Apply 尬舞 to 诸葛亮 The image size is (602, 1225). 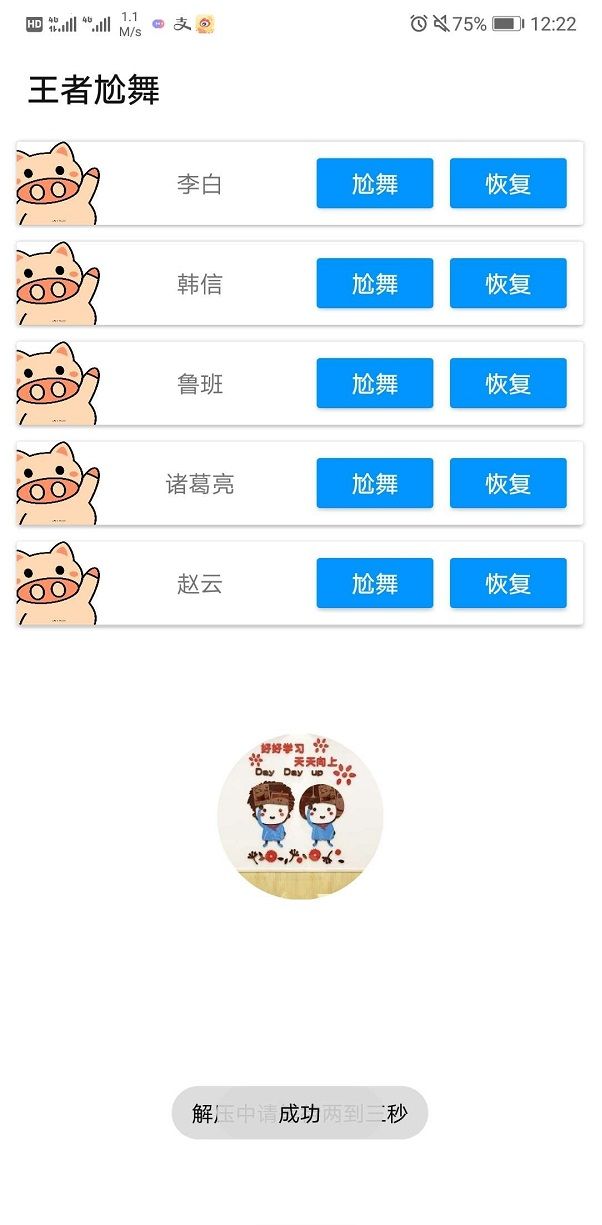click(374, 484)
